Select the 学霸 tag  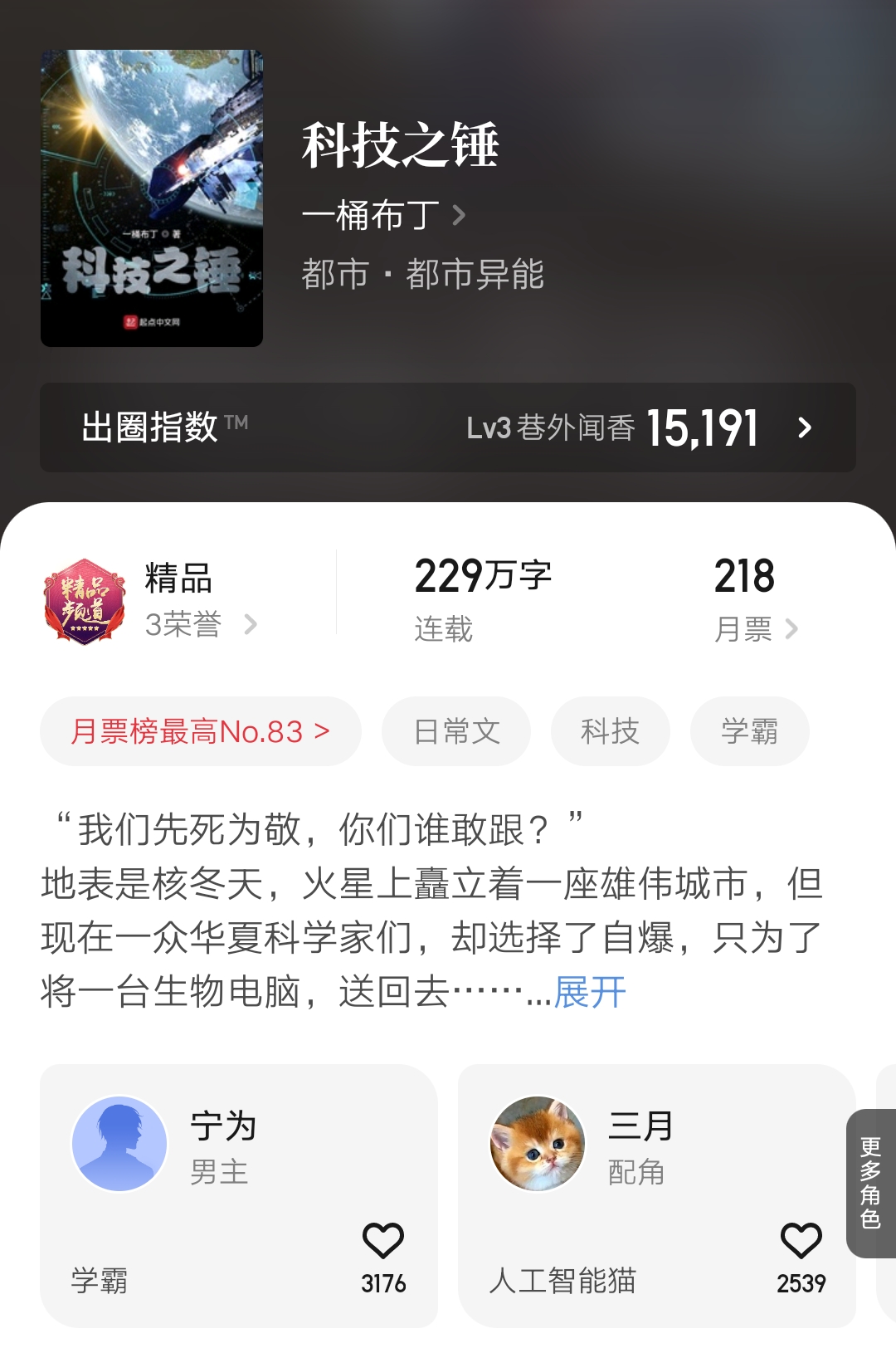749,730
